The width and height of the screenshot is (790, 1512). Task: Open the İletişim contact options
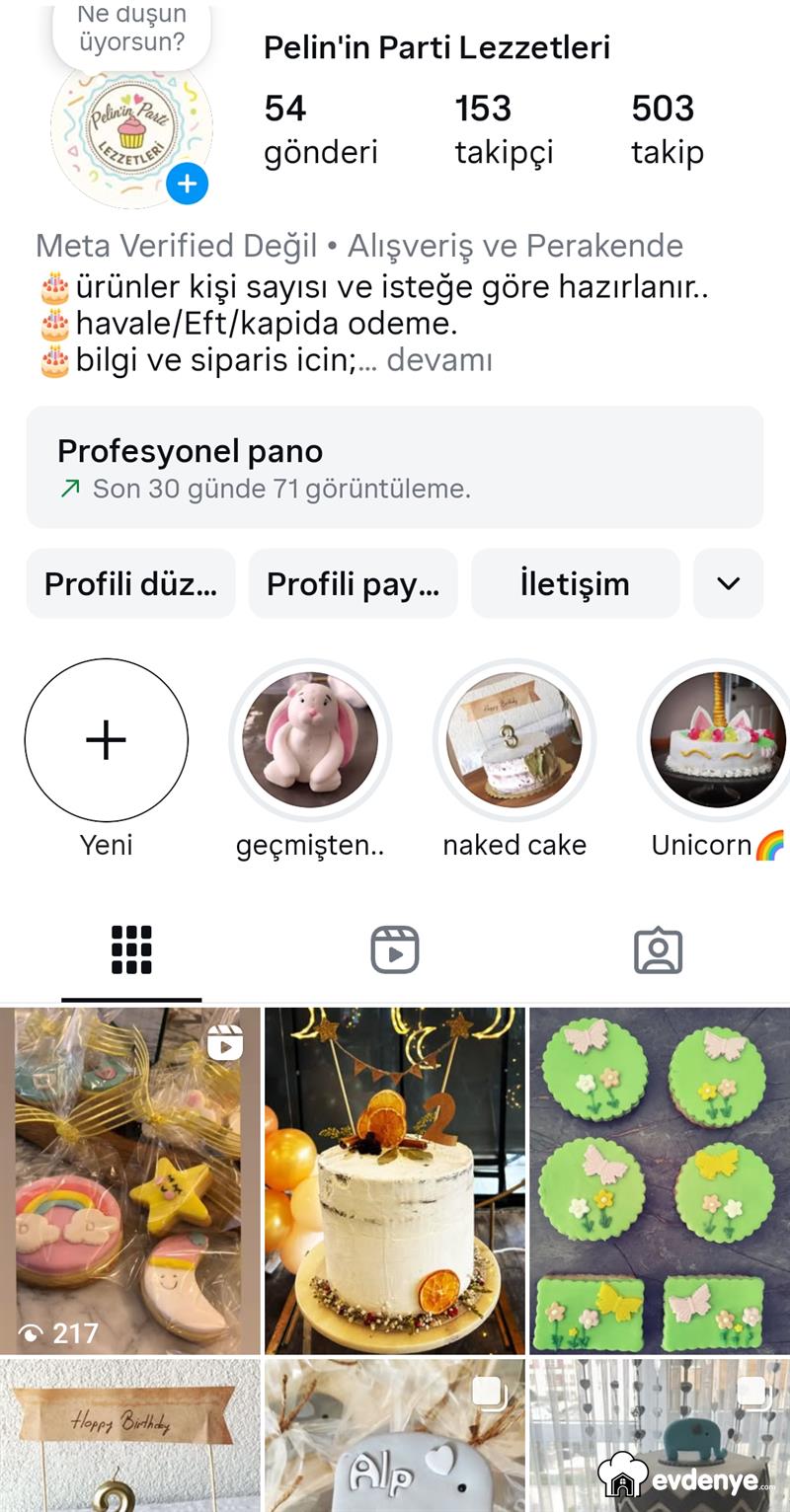576,584
